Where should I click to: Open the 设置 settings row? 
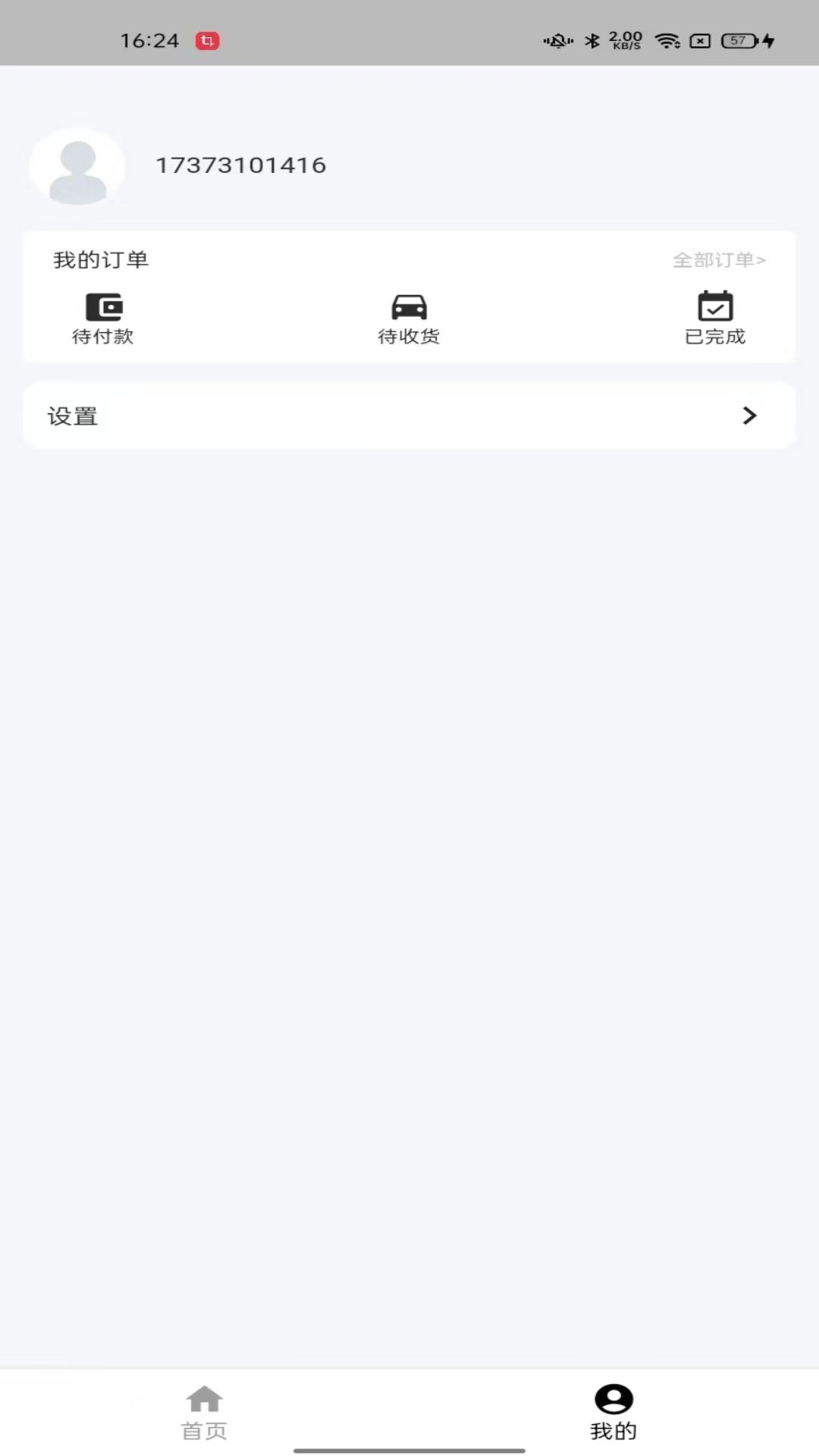pos(409,416)
